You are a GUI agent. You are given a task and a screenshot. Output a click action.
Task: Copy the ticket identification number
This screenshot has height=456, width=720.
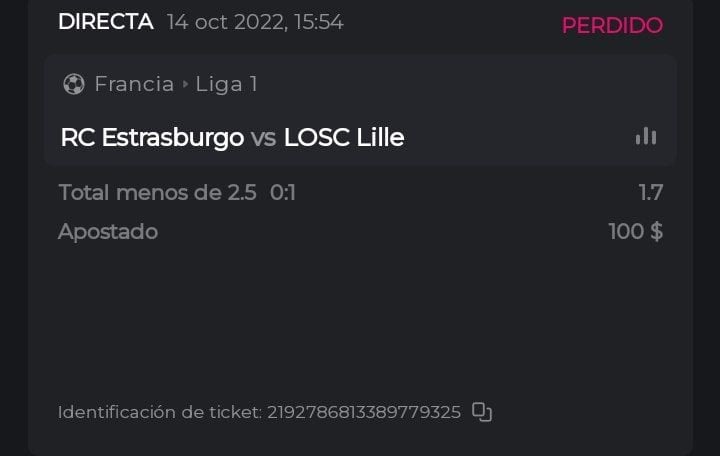[482, 412]
